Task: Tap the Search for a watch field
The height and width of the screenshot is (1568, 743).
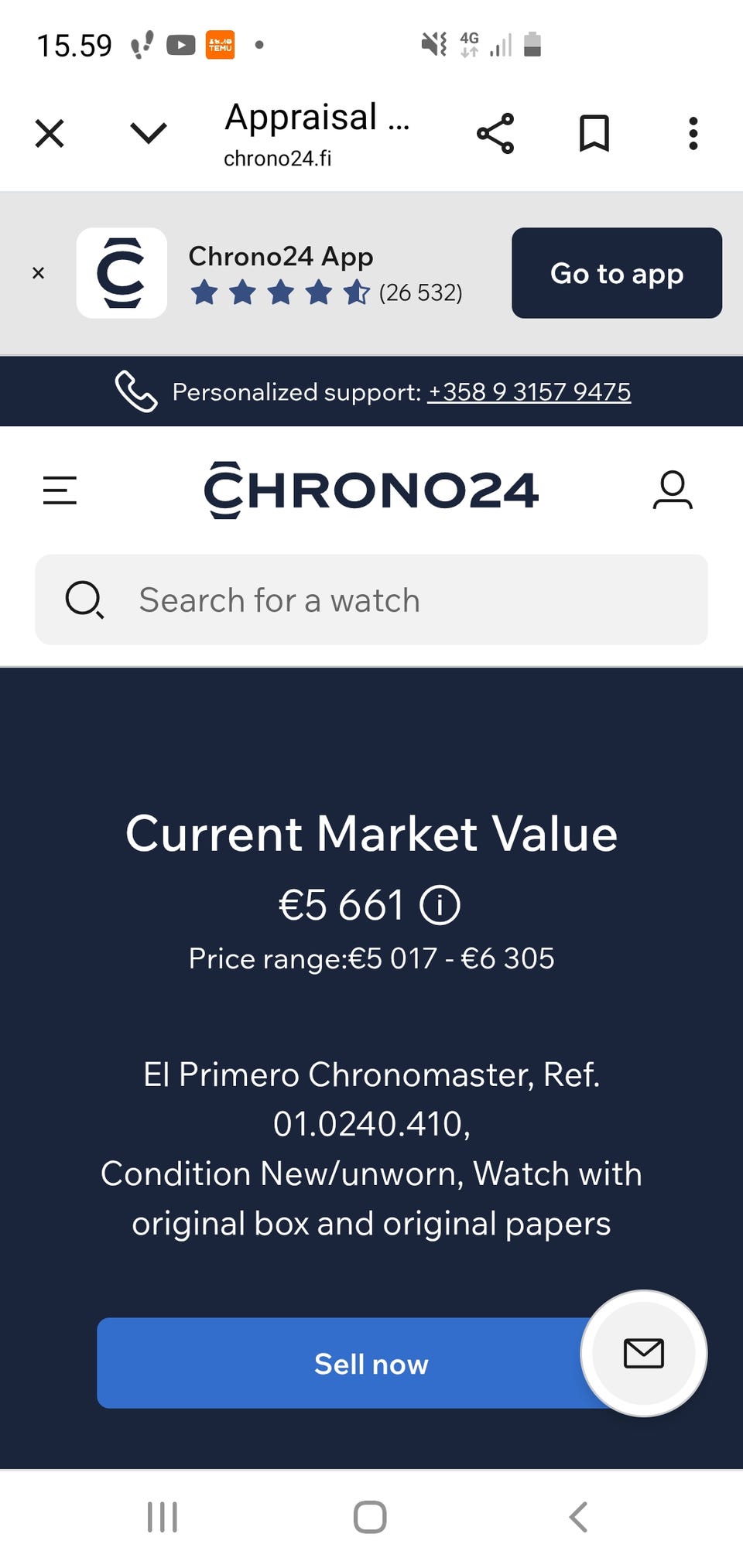Action: point(371,600)
